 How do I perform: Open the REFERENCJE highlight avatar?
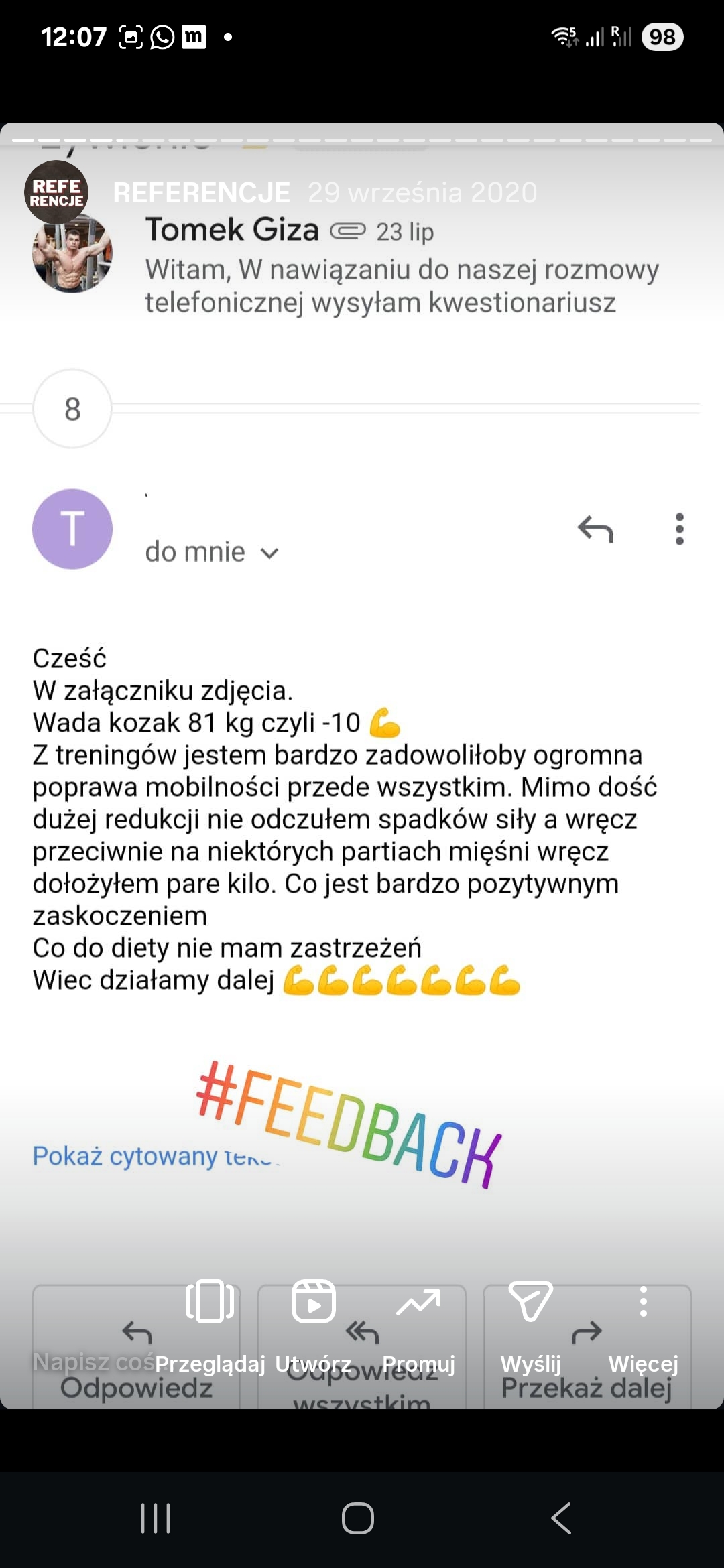[56, 192]
